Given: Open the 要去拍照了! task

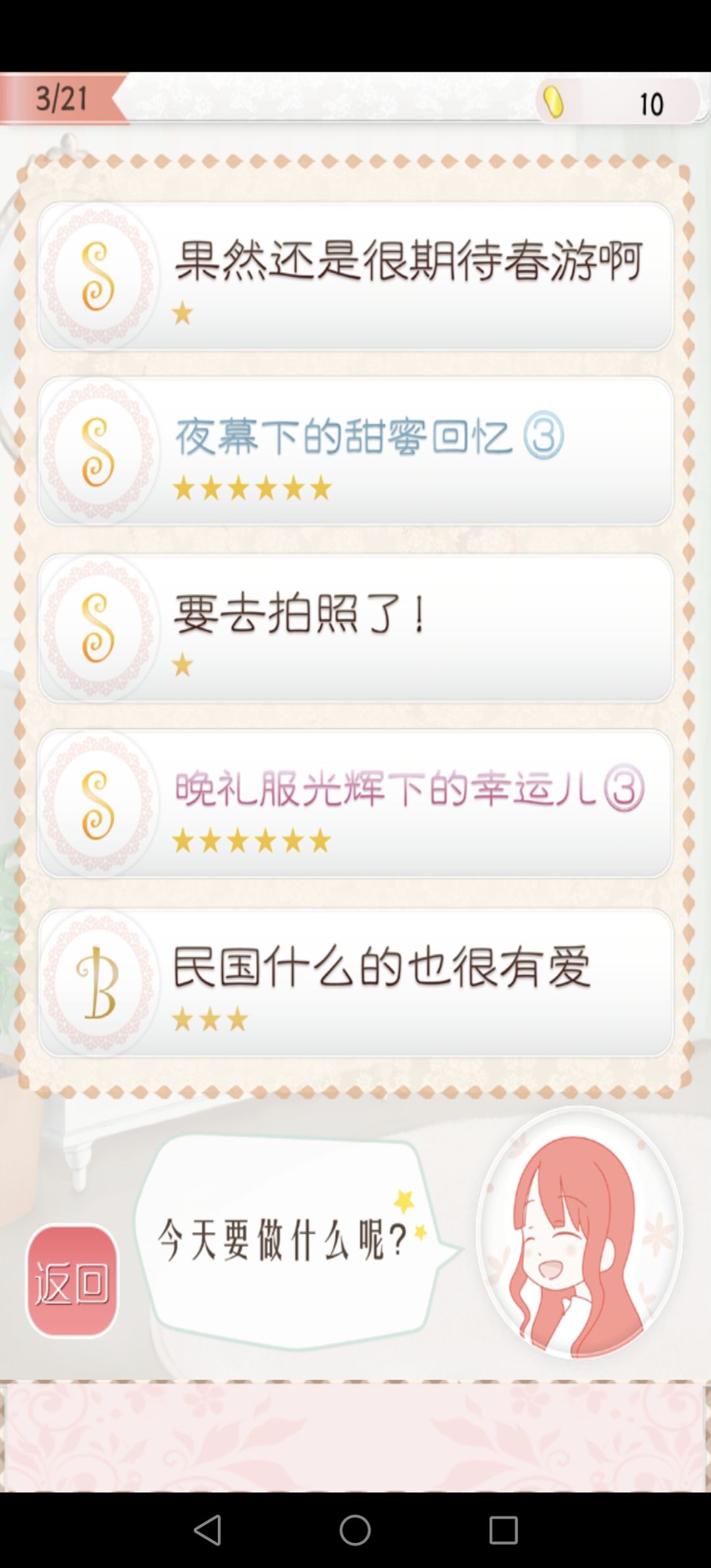Looking at the screenshot, I should [x=355, y=628].
